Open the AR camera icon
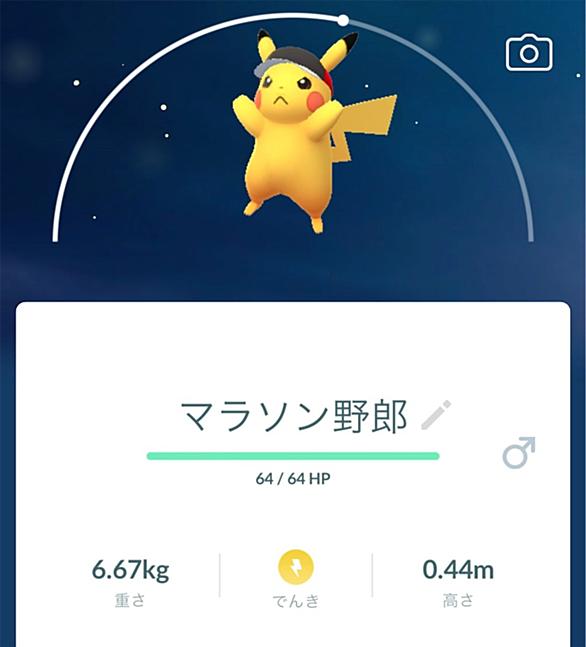The width and height of the screenshot is (586, 647). [x=529, y=53]
